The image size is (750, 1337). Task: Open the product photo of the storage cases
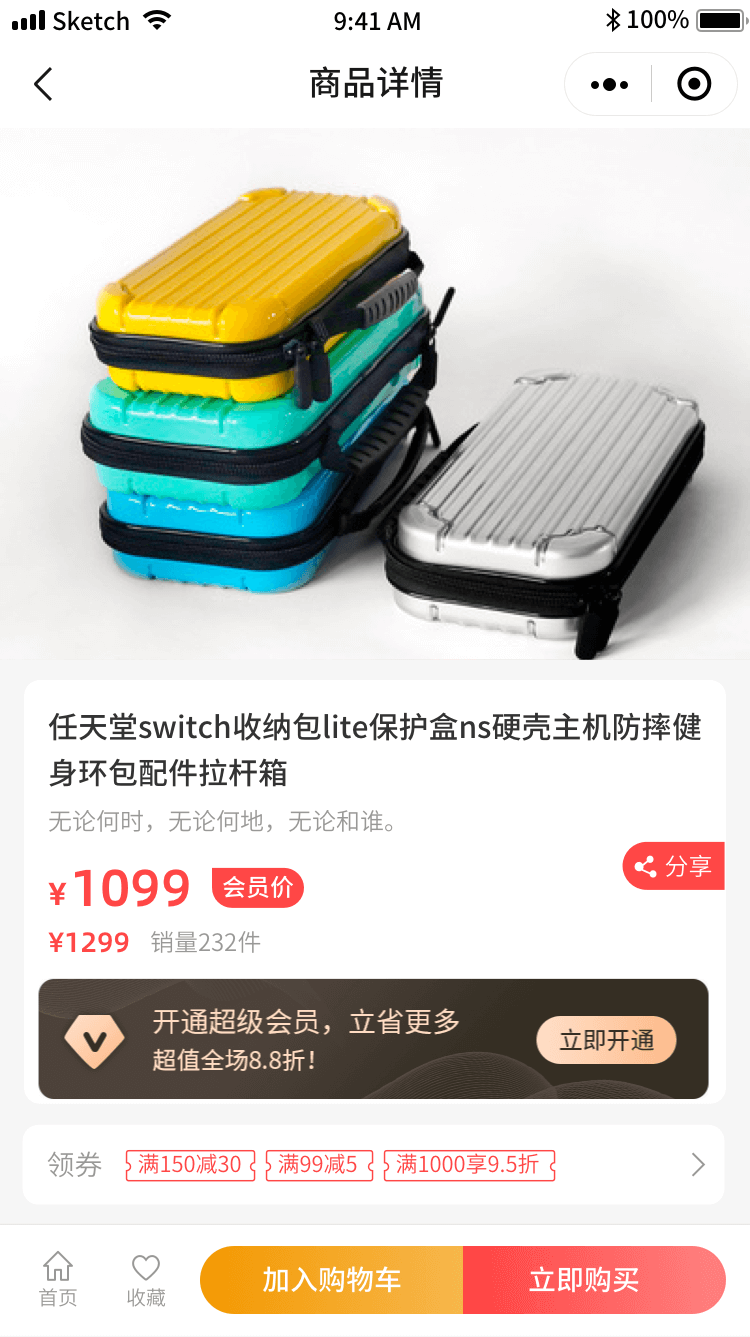375,395
